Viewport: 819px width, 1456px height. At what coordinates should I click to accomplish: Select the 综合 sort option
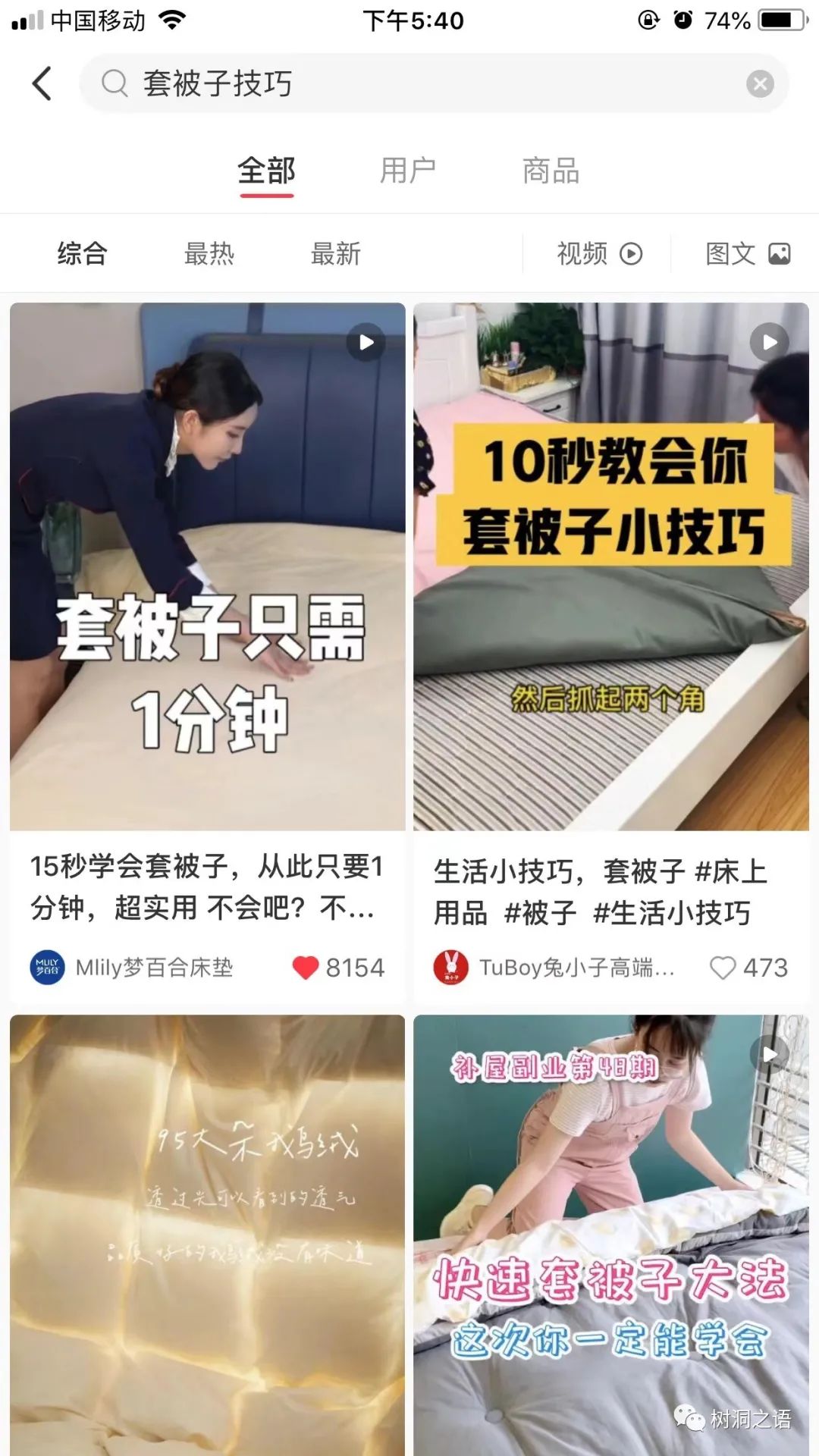(x=83, y=253)
